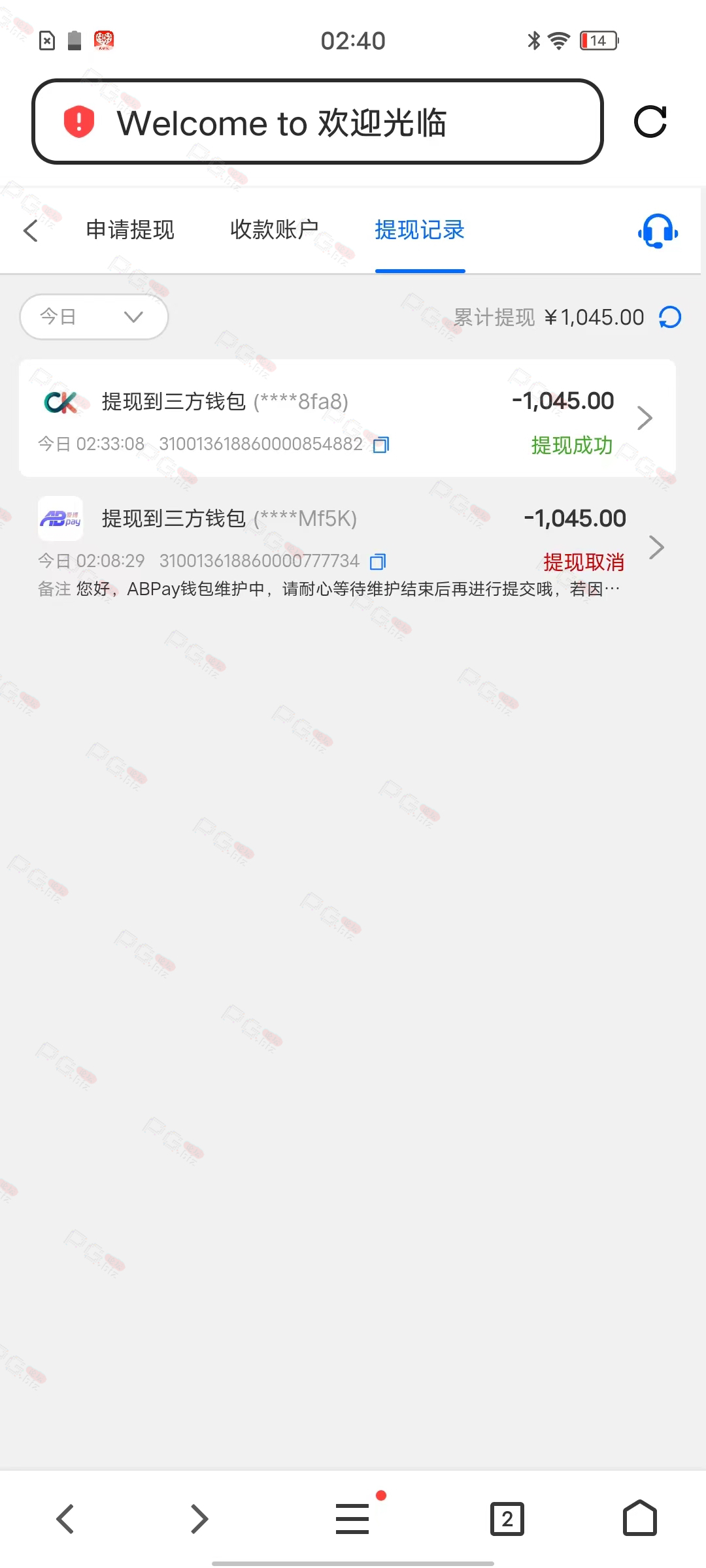Go back using the arrow beside 申请提现
The image size is (706, 1568).
(31, 230)
